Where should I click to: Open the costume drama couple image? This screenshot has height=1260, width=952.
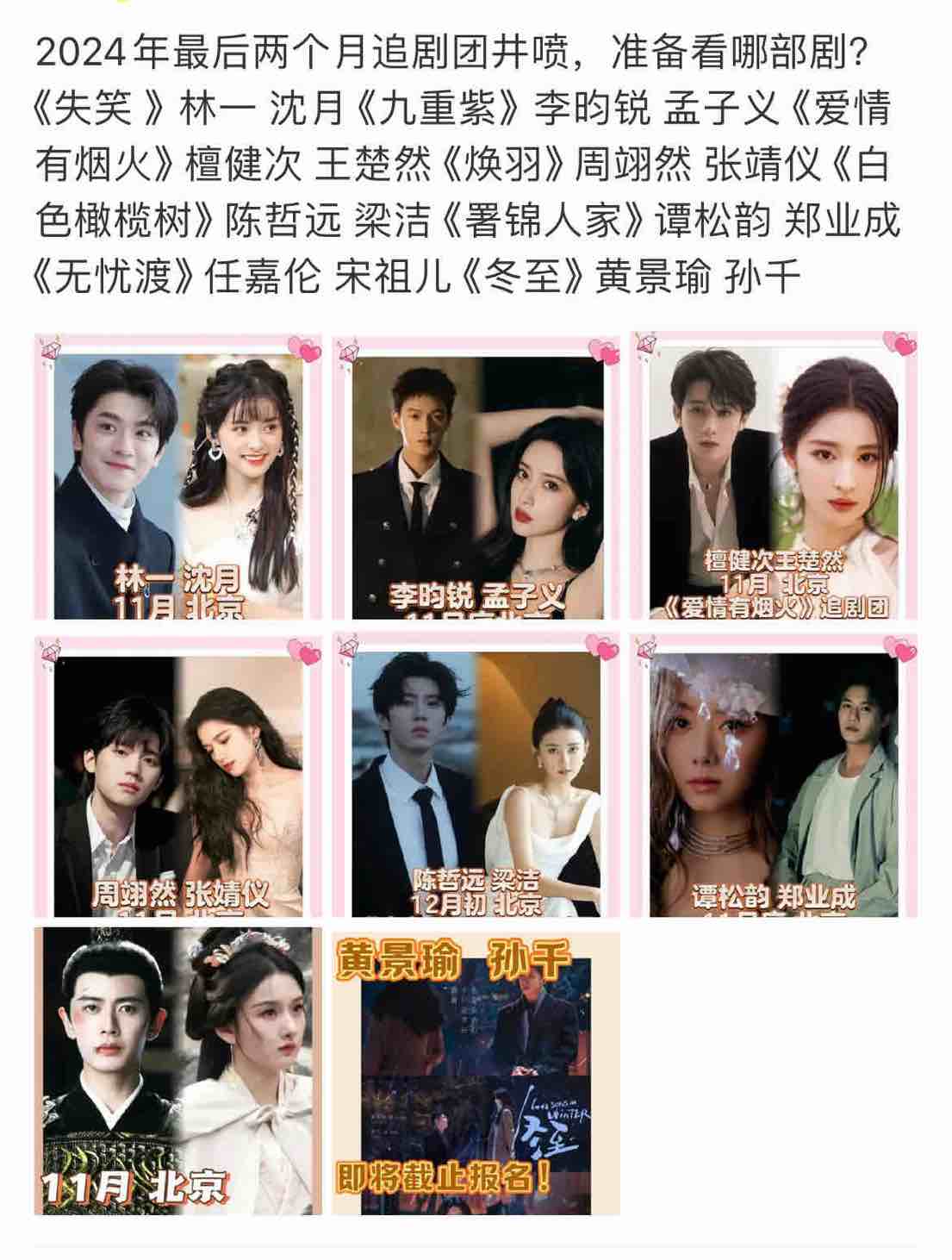(x=178, y=1071)
